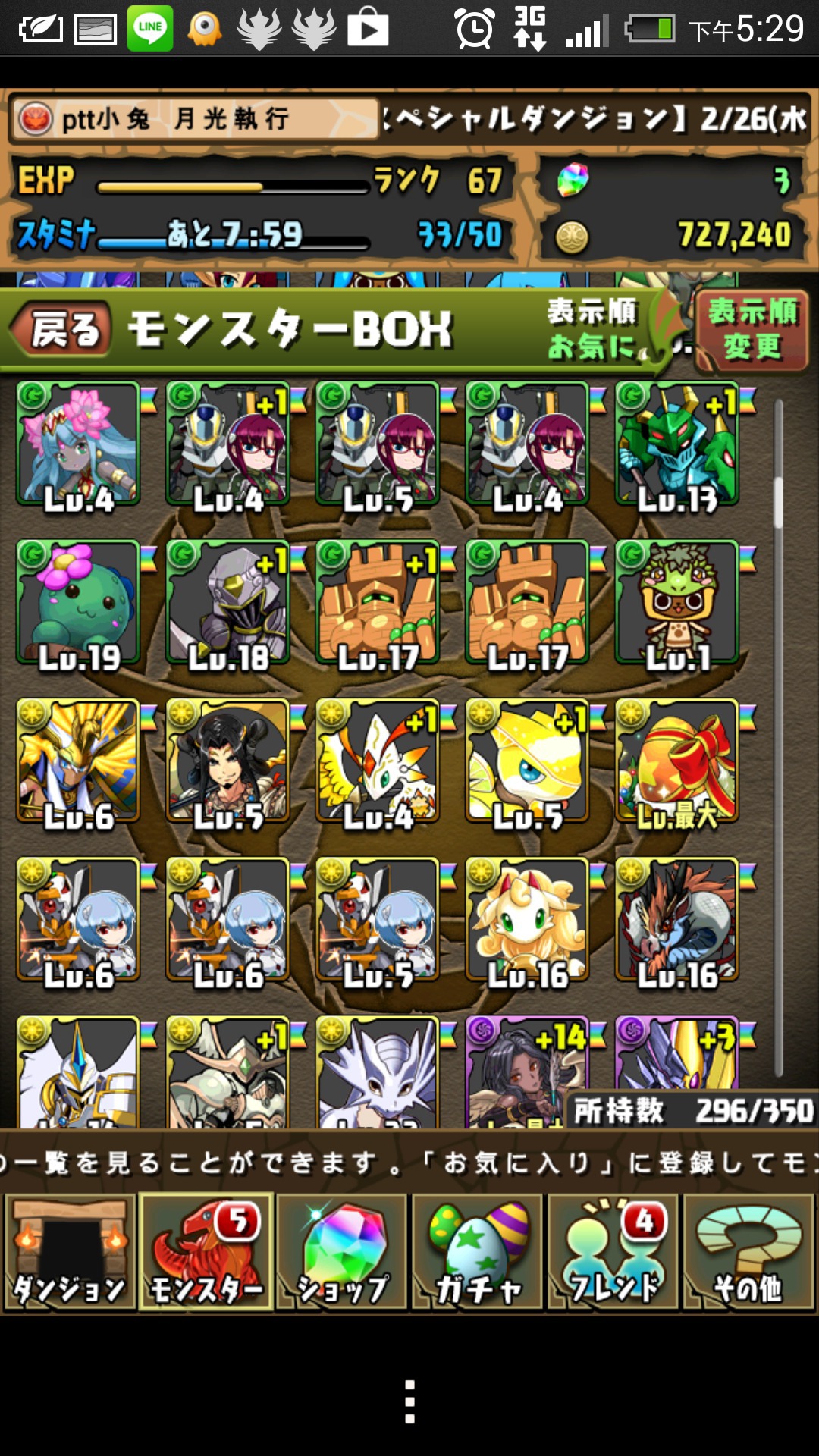Image resolution: width=819 pixels, height=1456 pixels.
Task: Select the golden winged Lv.6 monster
Action: (78, 761)
